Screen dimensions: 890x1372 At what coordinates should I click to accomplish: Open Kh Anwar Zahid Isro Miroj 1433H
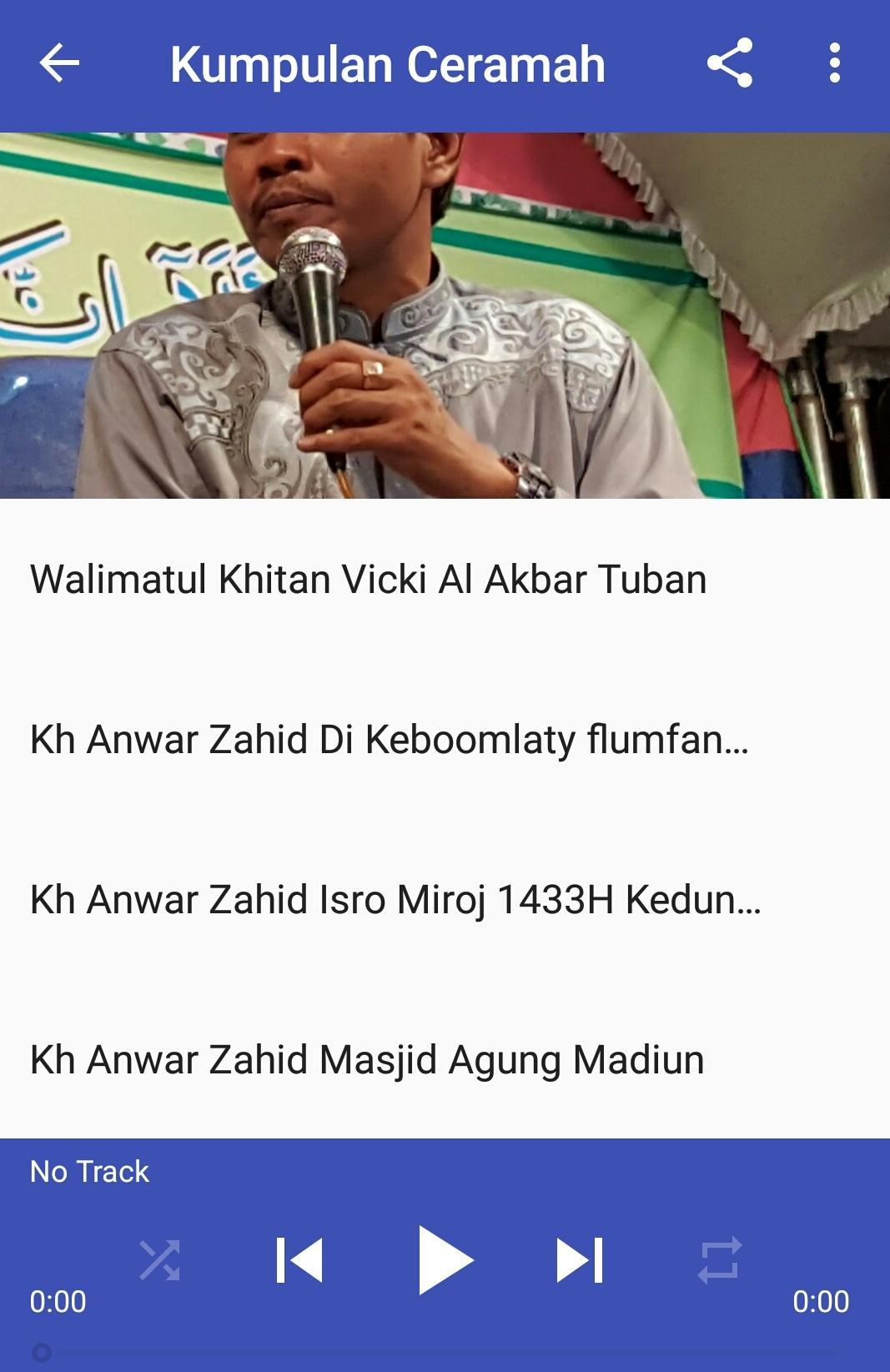(x=395, y=900)
